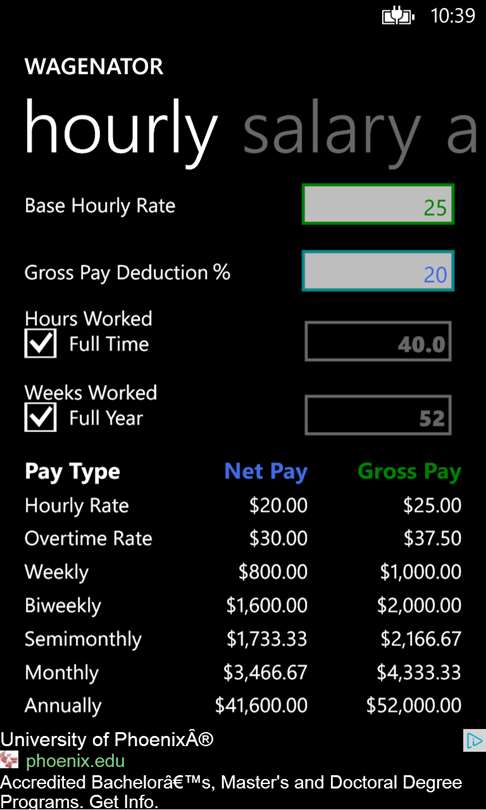Tap the AdChoices icon on the ad
Image resolution: width=486 pixels, height=810 pixels.
pos(474,741)
